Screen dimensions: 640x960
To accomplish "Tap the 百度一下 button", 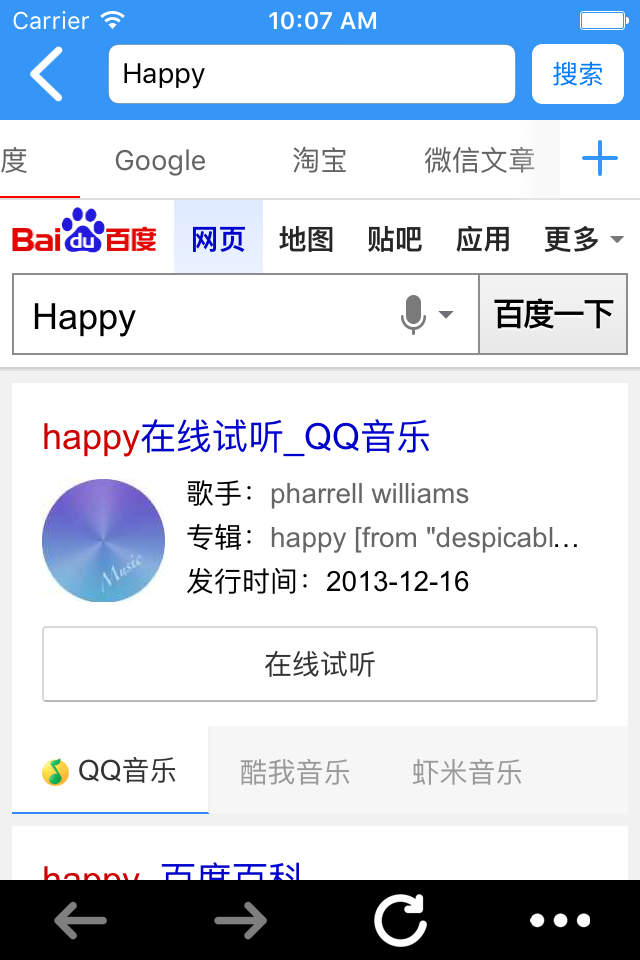I will pyautogui.click(x=553, y=315).
